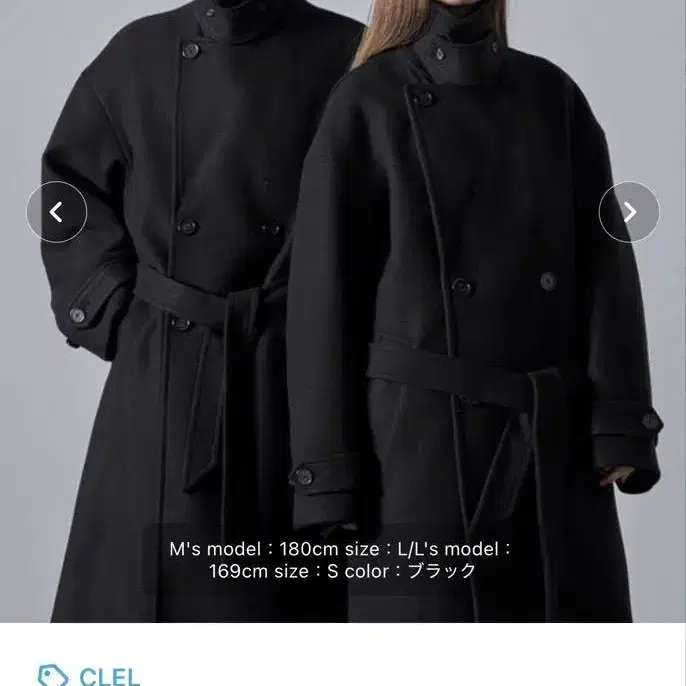
Task: Go to the previous product image
Action: click(x=56, y=212)
